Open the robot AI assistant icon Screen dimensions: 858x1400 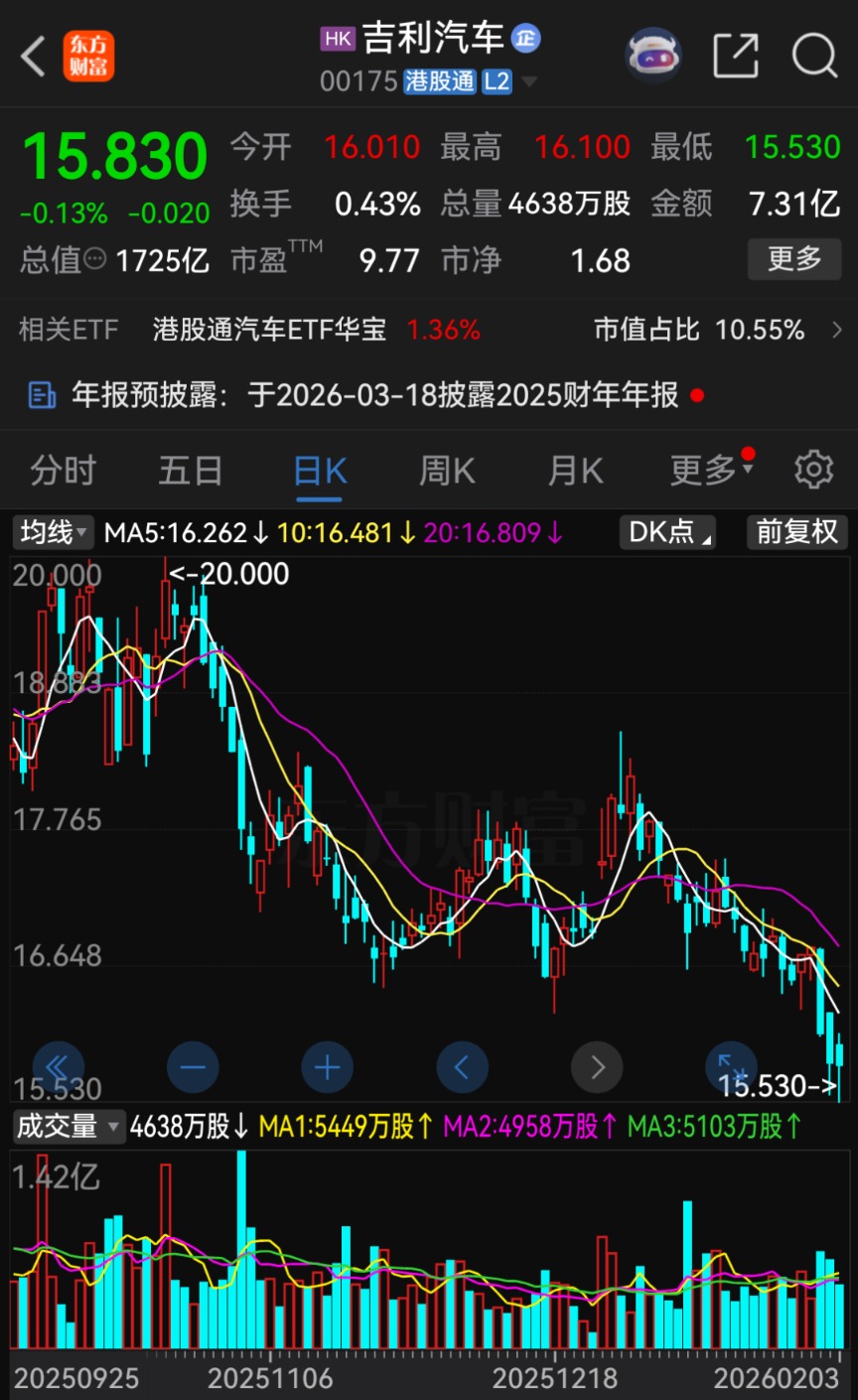(652, 57)
